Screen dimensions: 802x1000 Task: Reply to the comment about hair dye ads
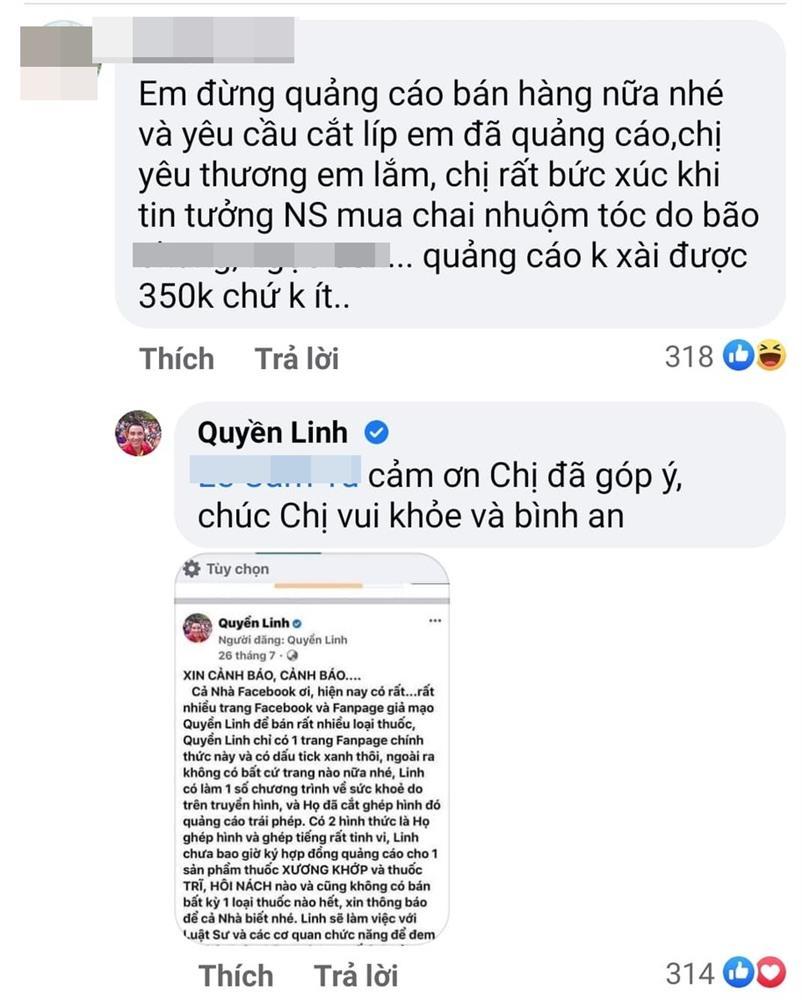(x=296, y=358)
